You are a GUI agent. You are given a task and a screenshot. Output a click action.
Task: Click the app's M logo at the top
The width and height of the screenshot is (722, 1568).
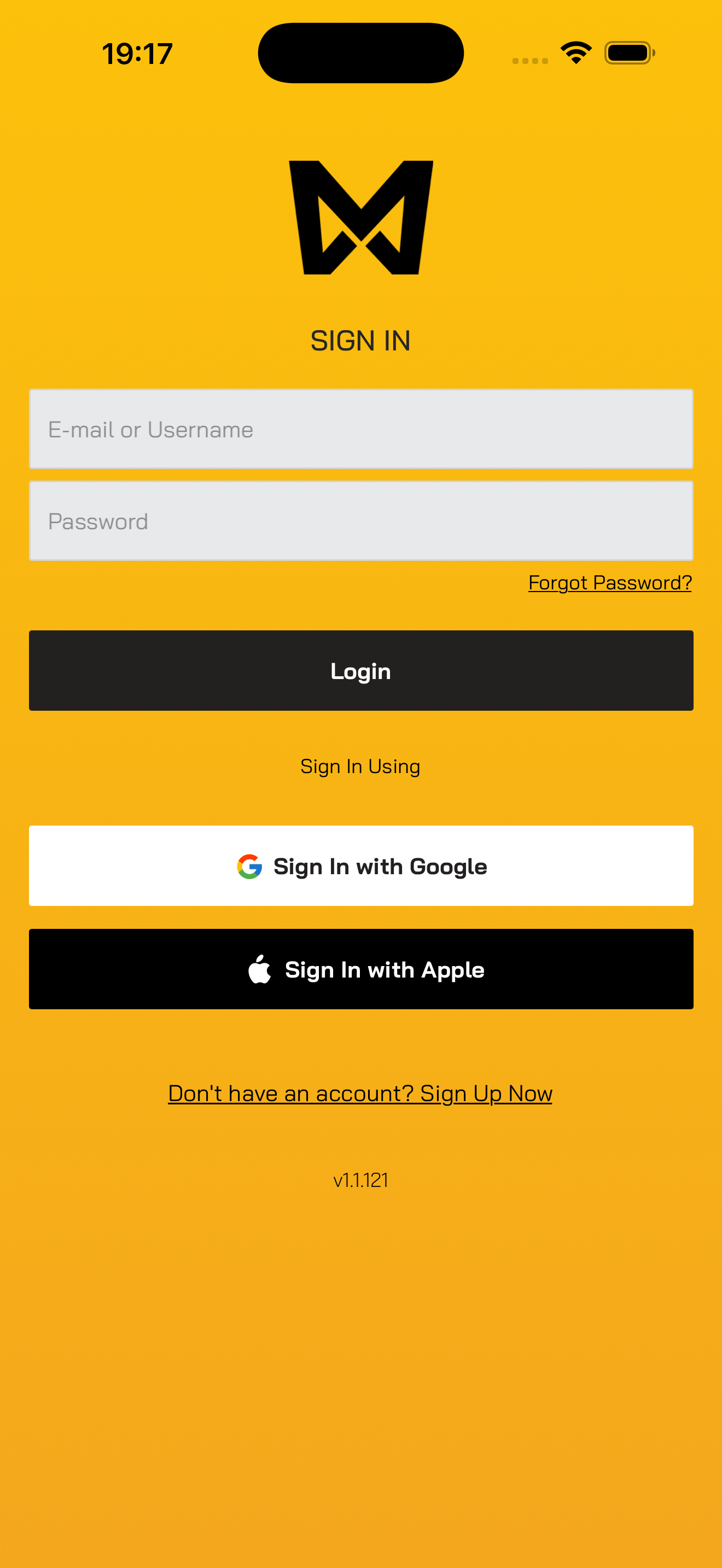[361, 217]
